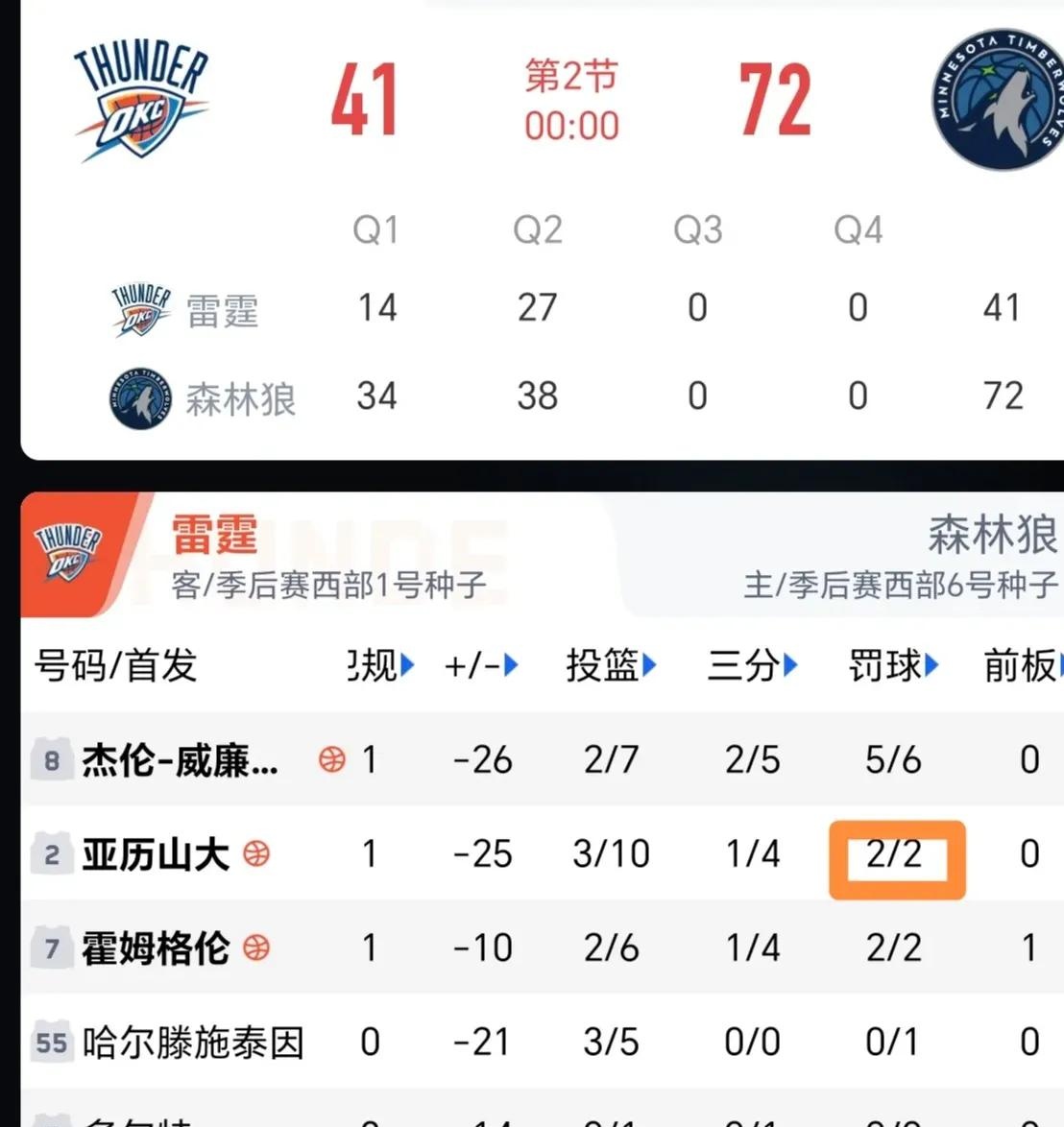
Task: Sort players by the 罚球 column
Action: 893,664
